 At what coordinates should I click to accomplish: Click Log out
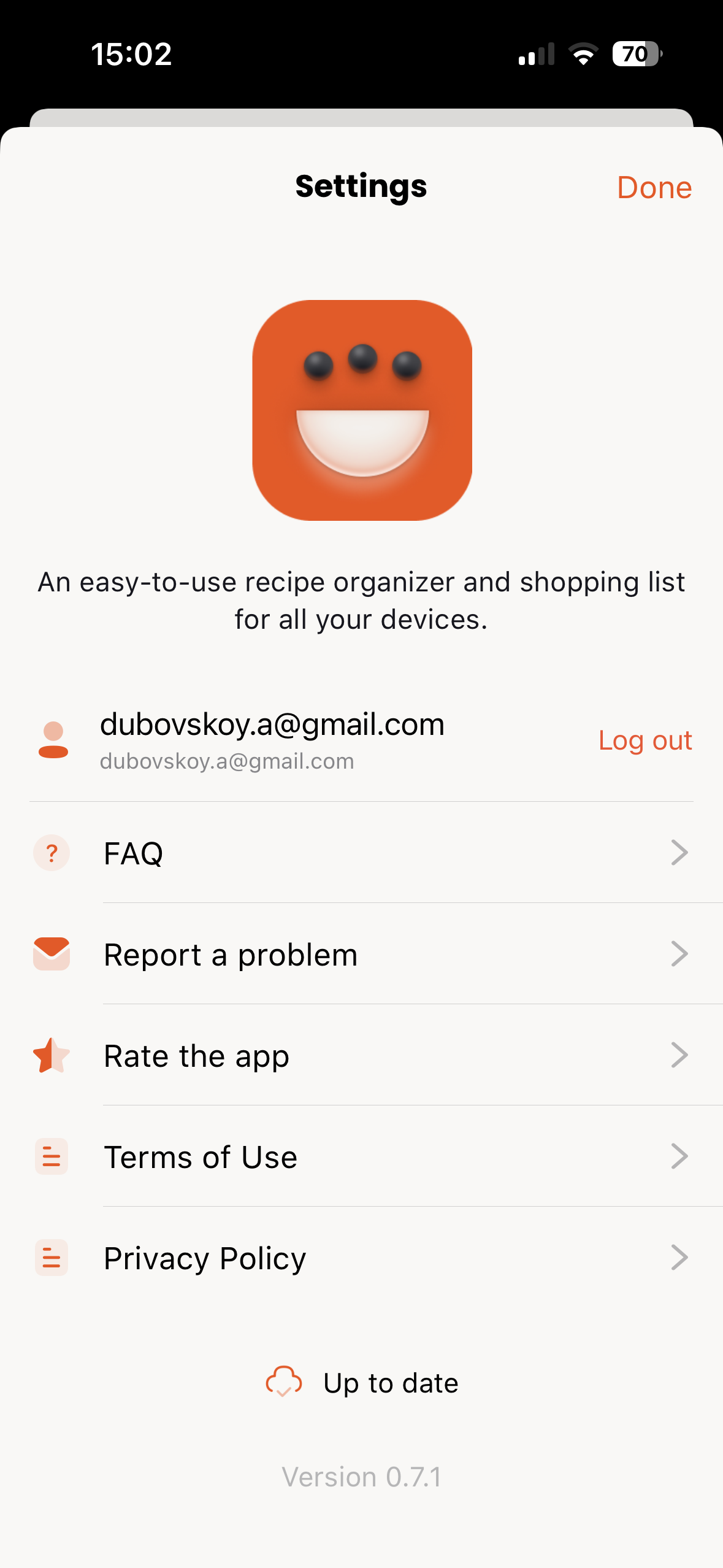click(646, 740)
